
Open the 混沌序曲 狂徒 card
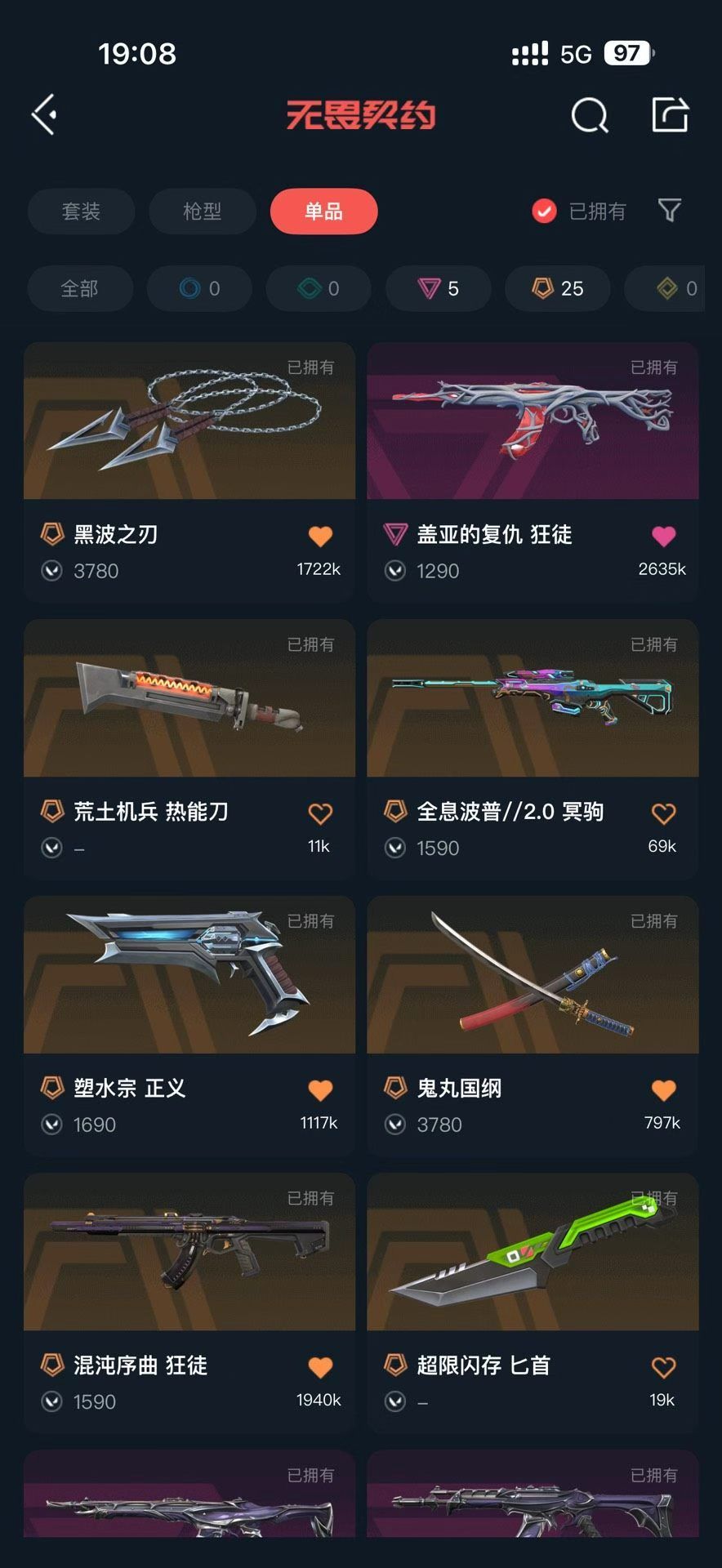pos(189,1303)
